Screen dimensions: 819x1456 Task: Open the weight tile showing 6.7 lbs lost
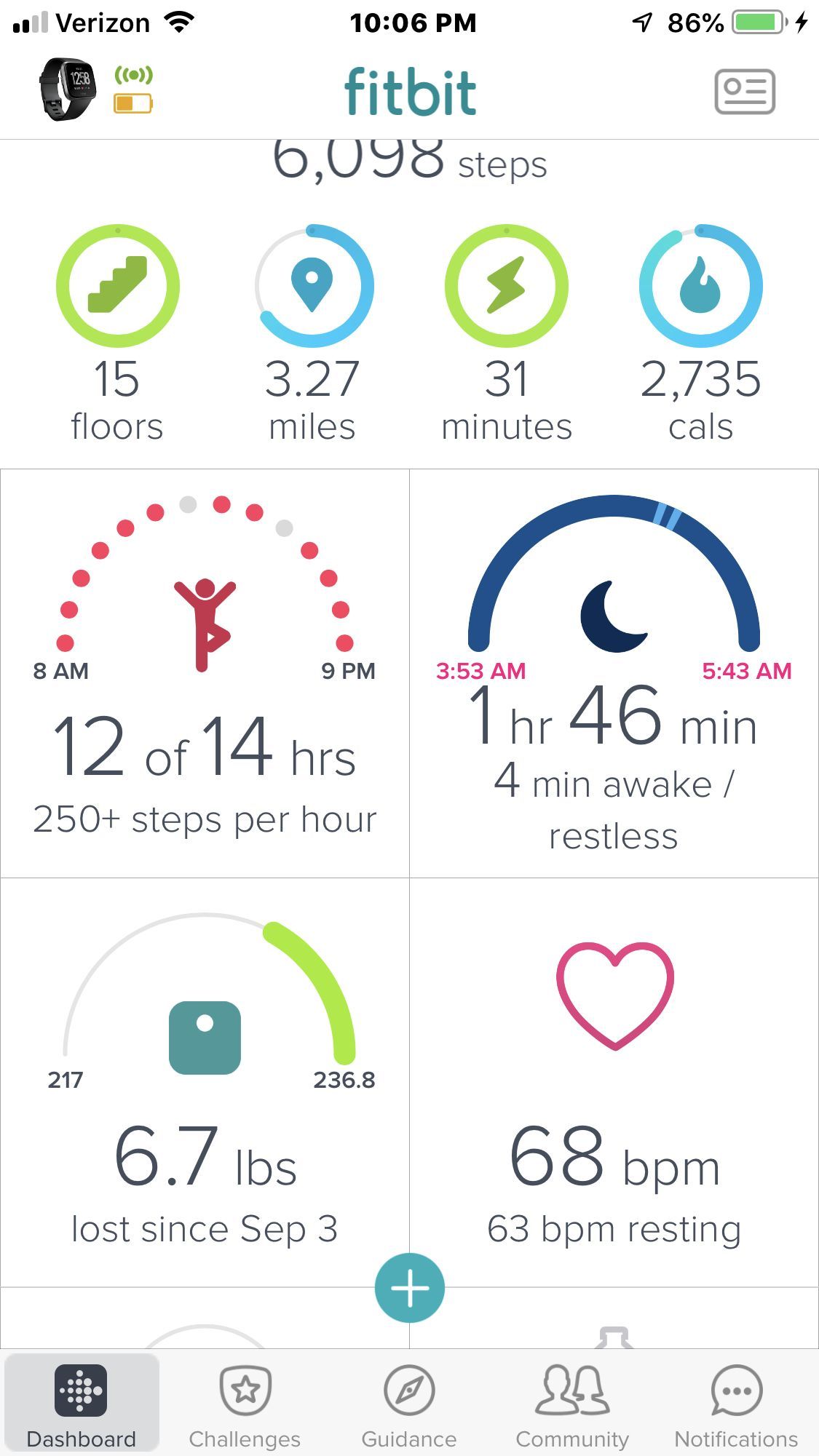[x=205, y=1082]
